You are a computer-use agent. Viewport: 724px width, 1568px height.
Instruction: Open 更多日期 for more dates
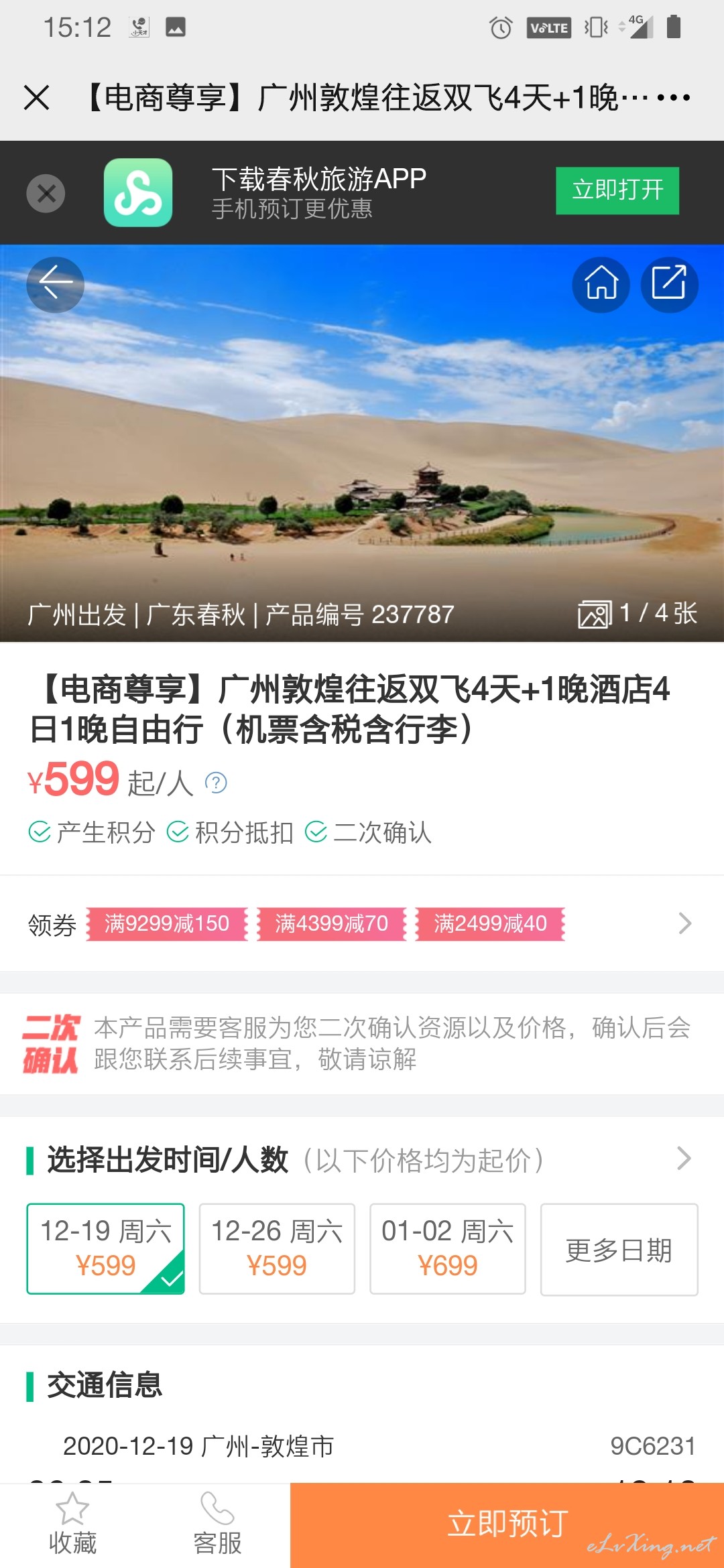click(x=619, y=1250)
